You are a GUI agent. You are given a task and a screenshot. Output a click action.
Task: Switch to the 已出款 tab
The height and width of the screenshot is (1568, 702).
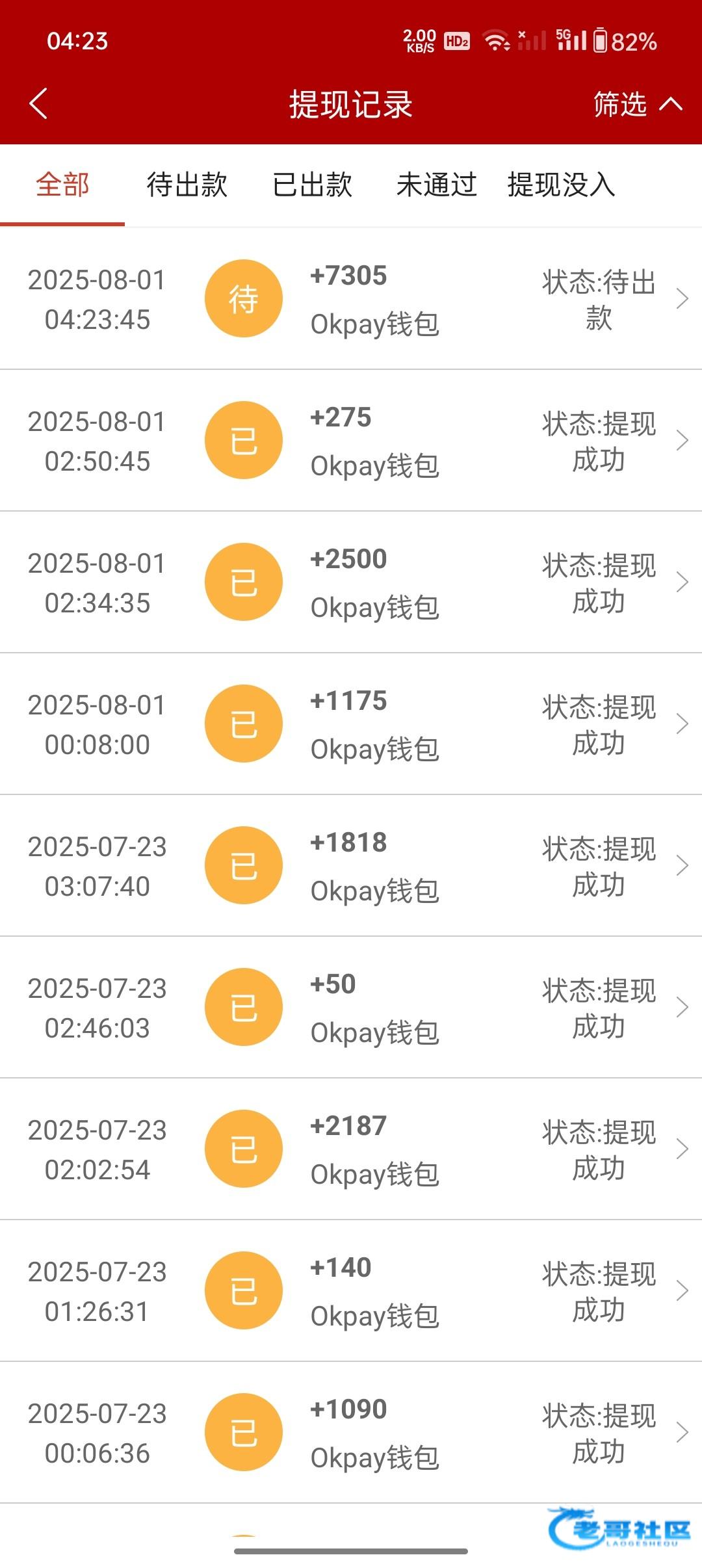coord(313,185)
